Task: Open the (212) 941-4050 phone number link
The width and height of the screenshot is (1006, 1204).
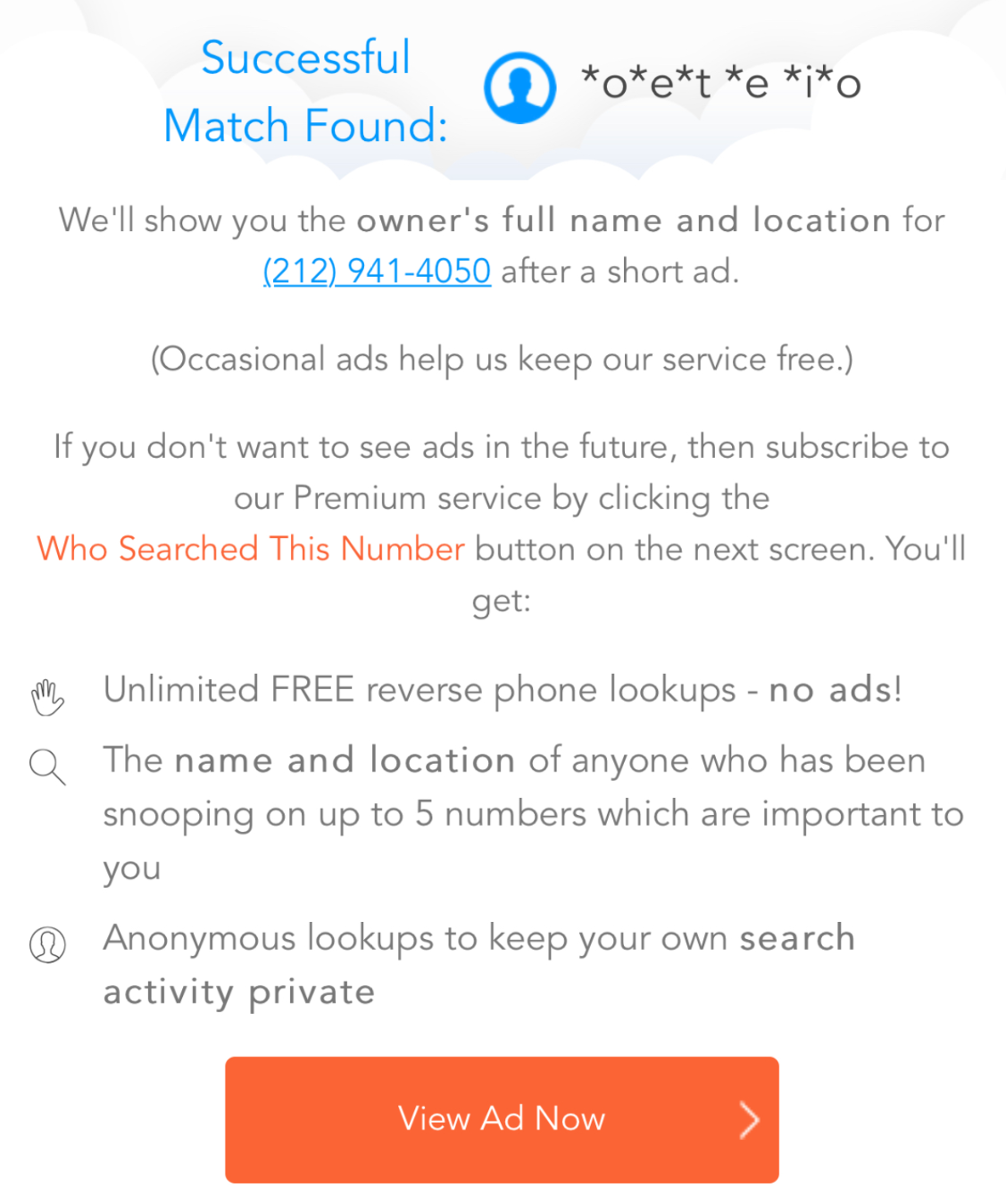Action: click(x=377, y=270)
